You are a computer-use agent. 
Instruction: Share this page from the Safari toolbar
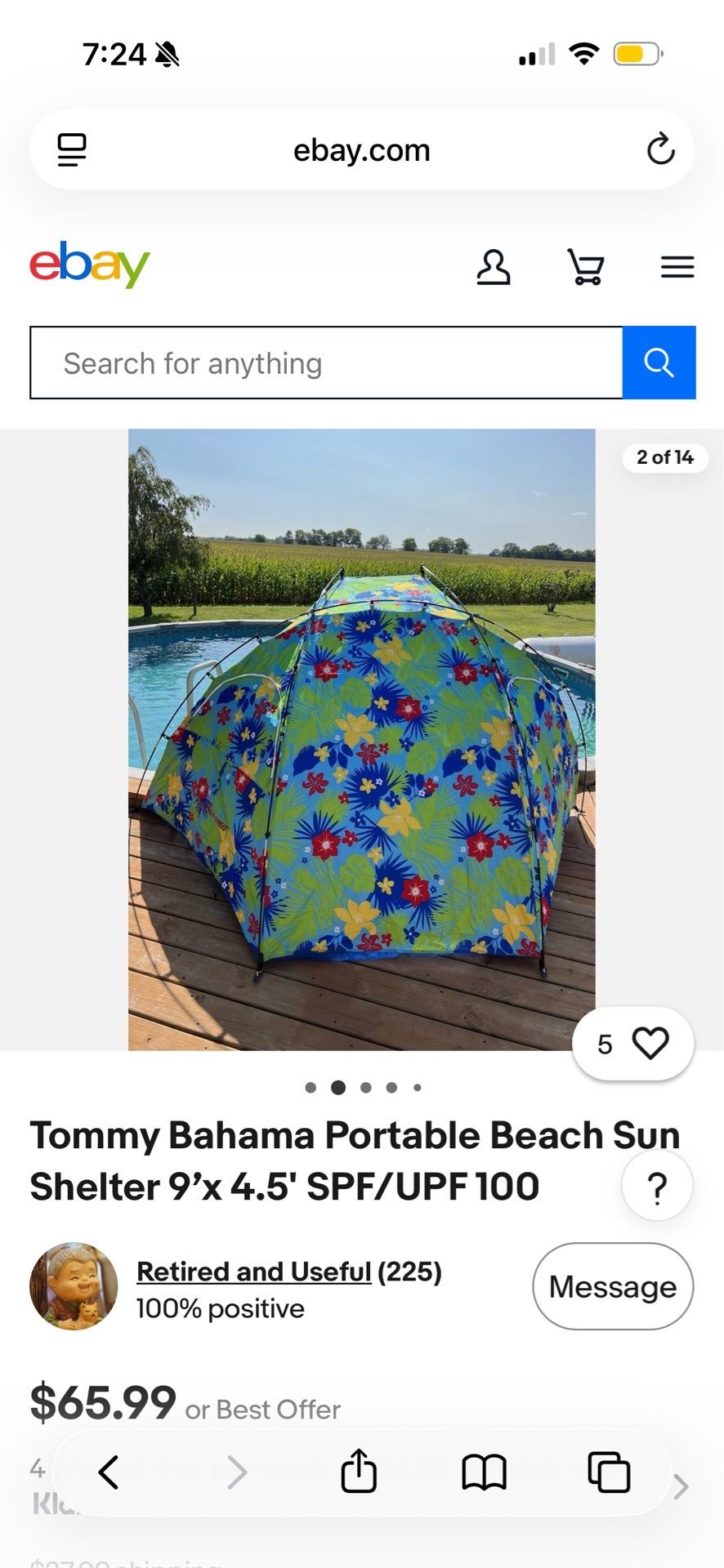pos(359,1472)
